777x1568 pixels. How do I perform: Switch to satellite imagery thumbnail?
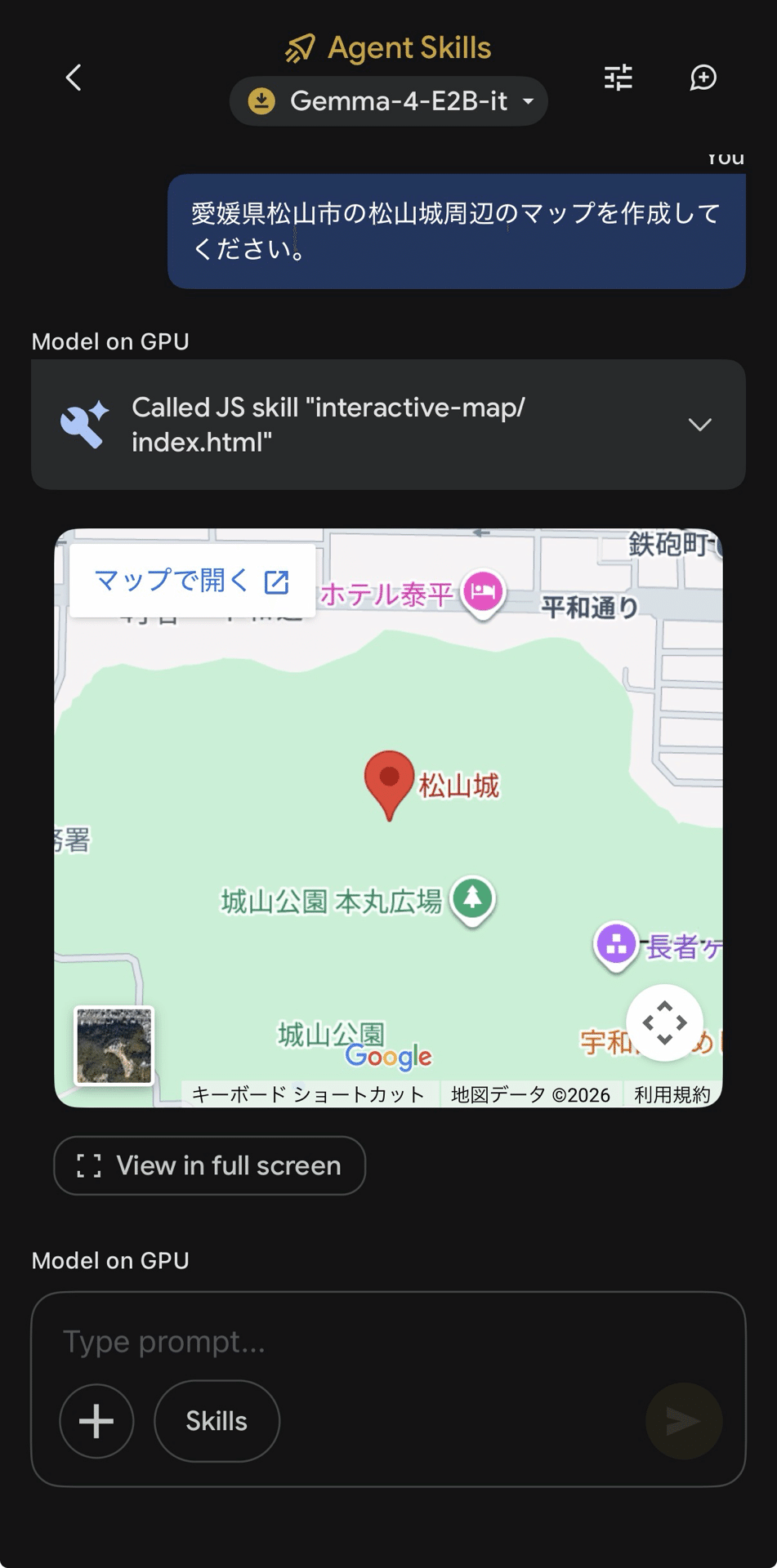tap(114, 1045)
